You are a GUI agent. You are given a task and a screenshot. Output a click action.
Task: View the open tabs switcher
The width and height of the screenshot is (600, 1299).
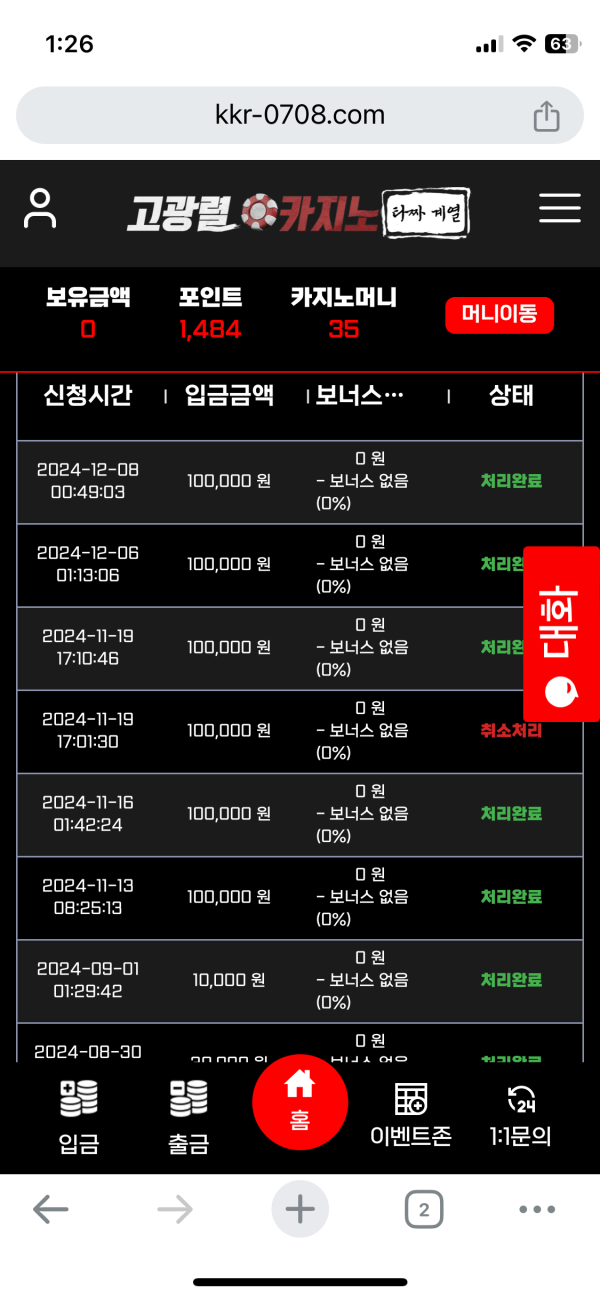click(x=424, y=1210)
